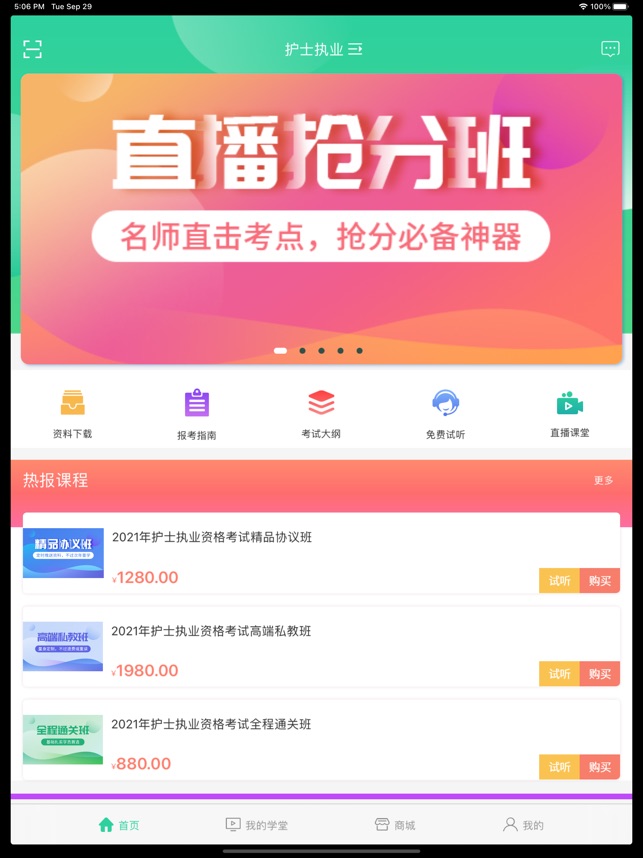This screenshot has width=643, height=858.
Task: Tap 试听 for 精品协议班 course
Action: [x=559, y=581]
